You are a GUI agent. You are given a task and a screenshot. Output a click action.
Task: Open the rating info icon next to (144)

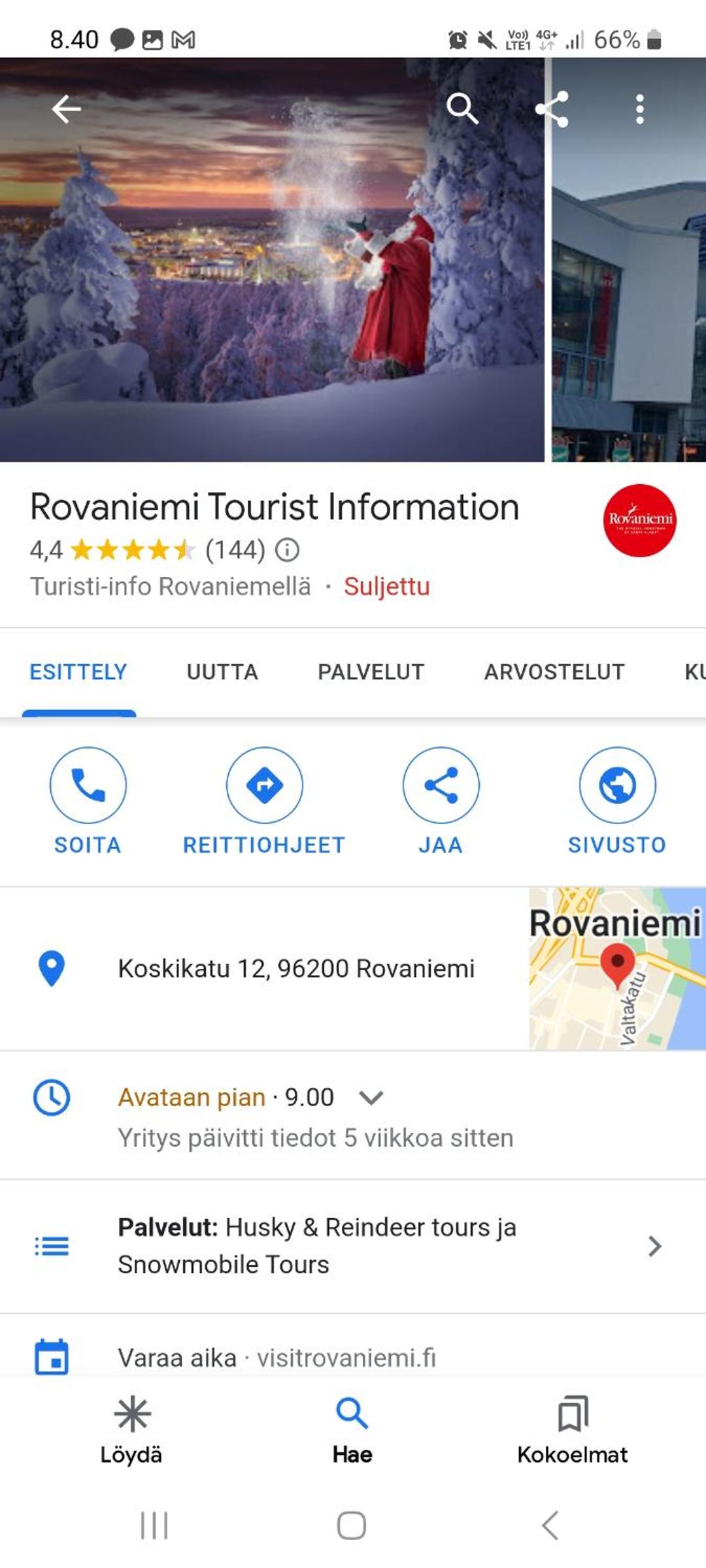click(287, 550)
